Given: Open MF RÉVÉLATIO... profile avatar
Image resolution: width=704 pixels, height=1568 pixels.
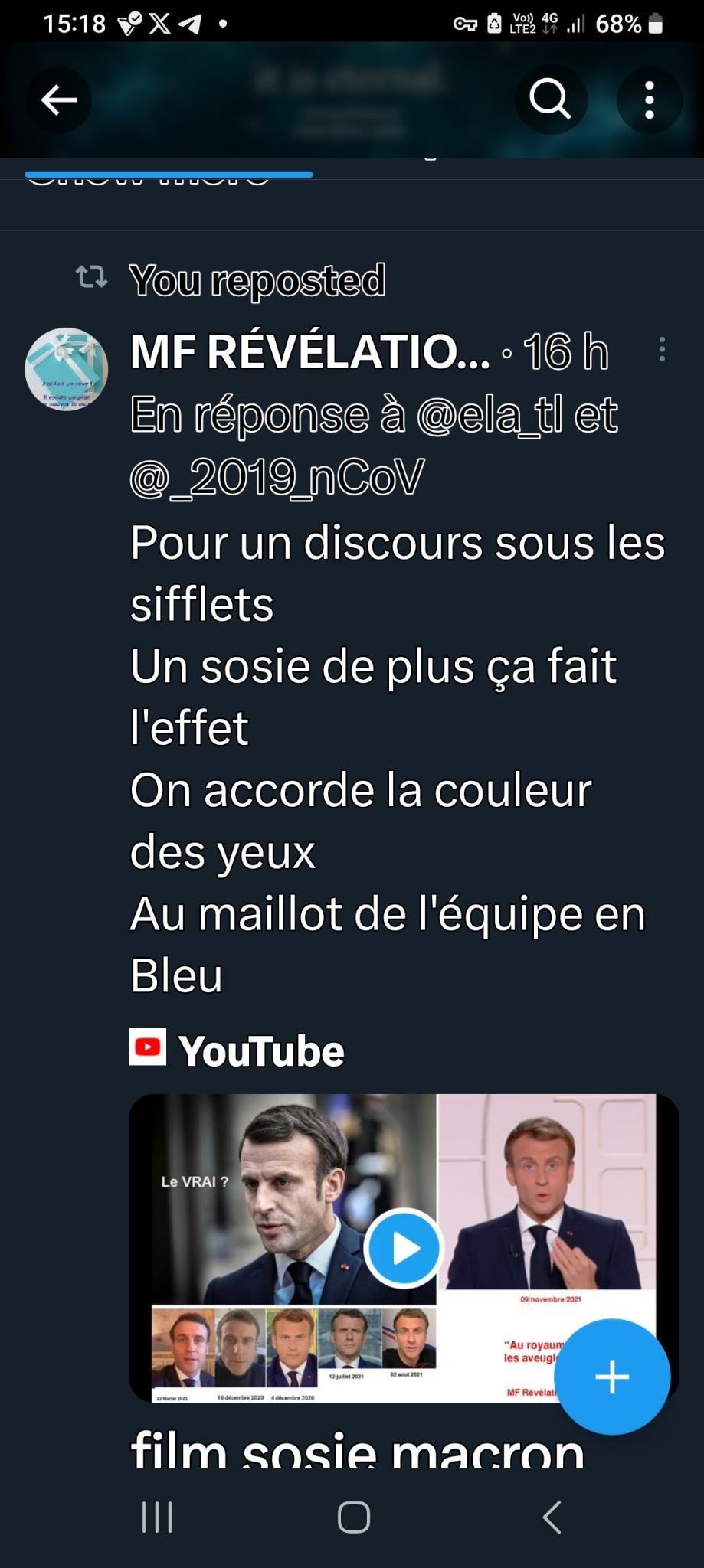Looking at the screenshot, I should pyautogui.click(x=67, y=369).
